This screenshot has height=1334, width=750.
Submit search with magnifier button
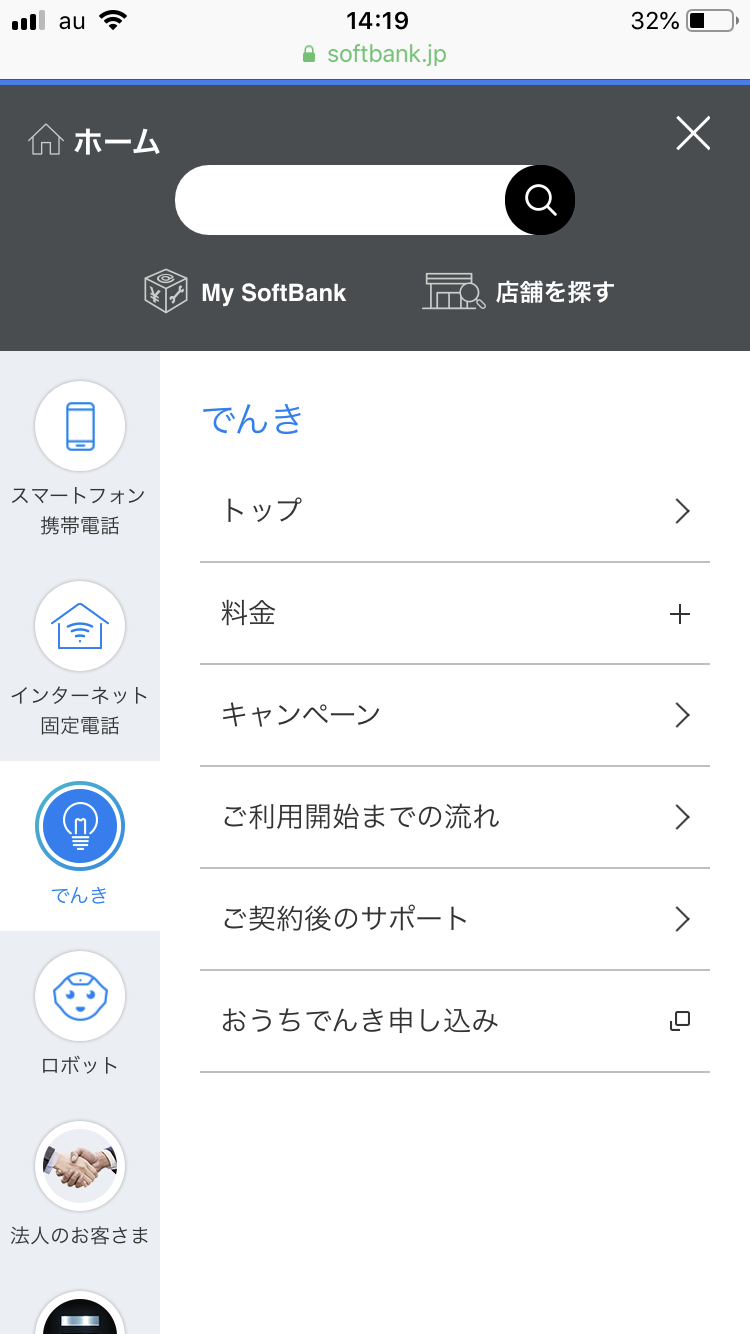540,200
